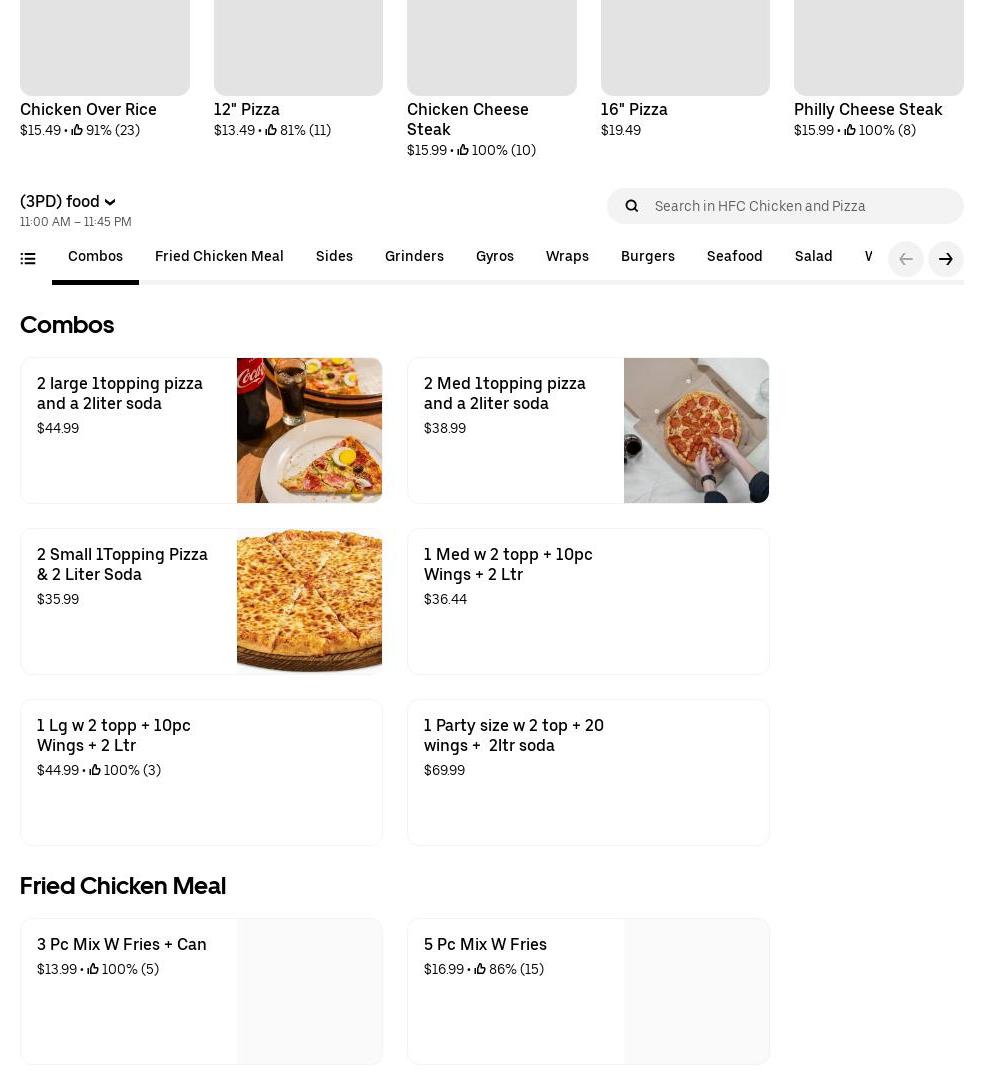Select the Burgers tab

648,257
